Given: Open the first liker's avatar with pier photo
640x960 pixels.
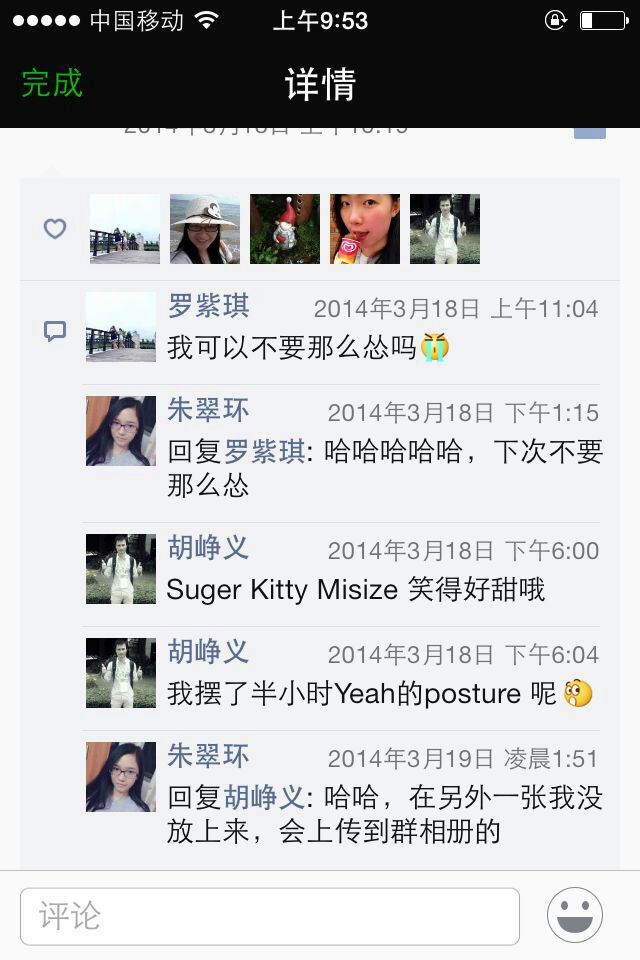Looking at the screenshot, I should pos(125,229).
